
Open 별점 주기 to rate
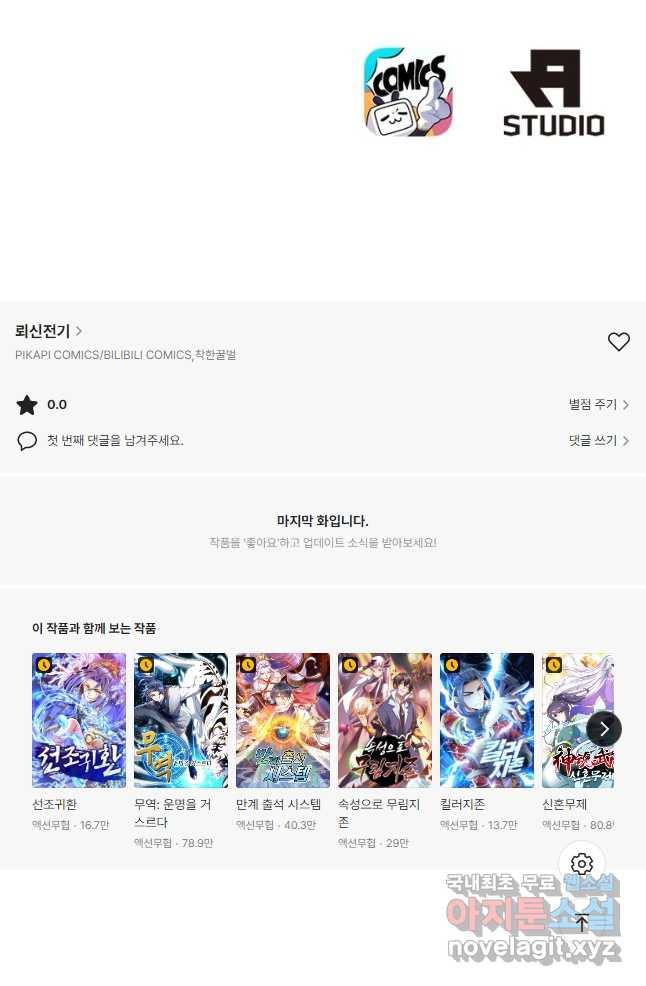(598, 405)
